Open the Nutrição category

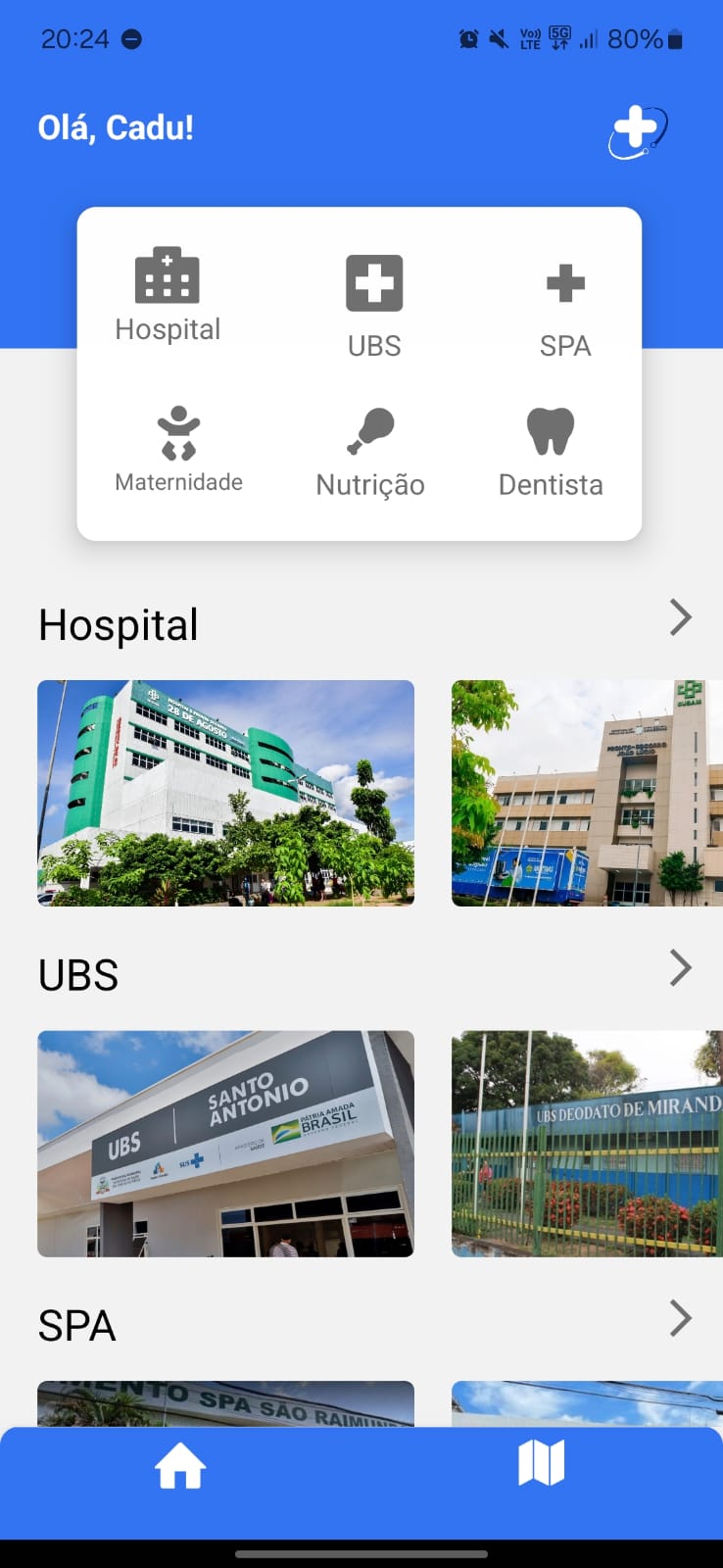[x=370, y=454]
